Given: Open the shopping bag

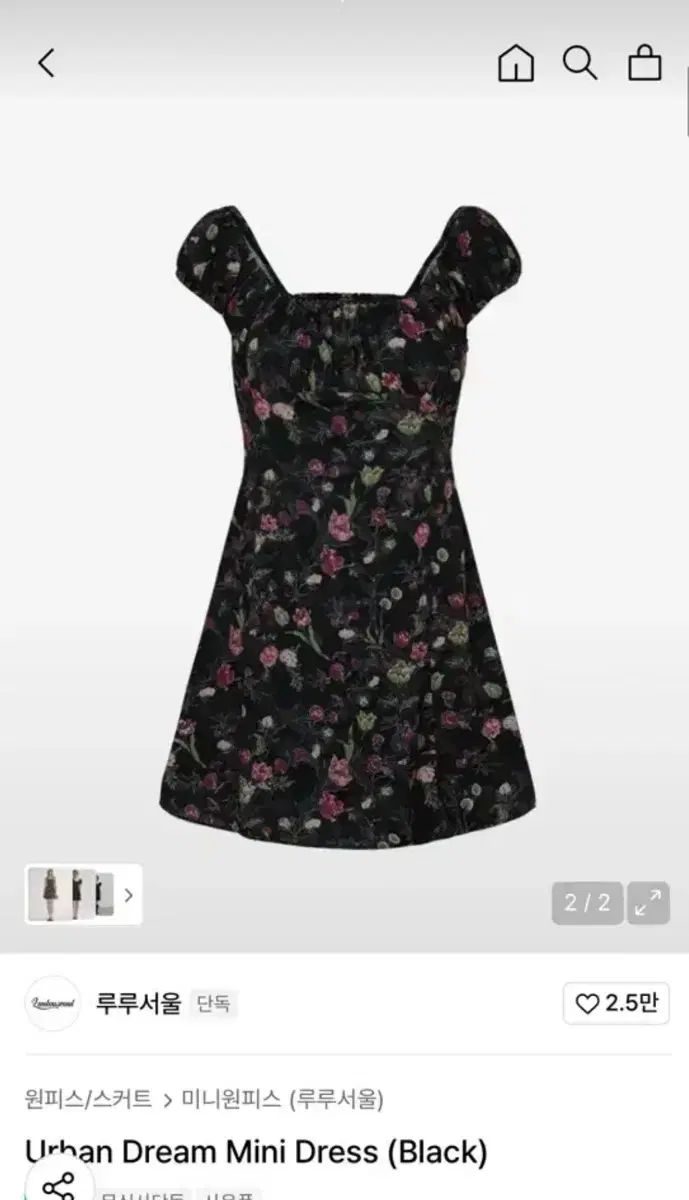Looking at the screenshot, I should [x=645, y=64].
